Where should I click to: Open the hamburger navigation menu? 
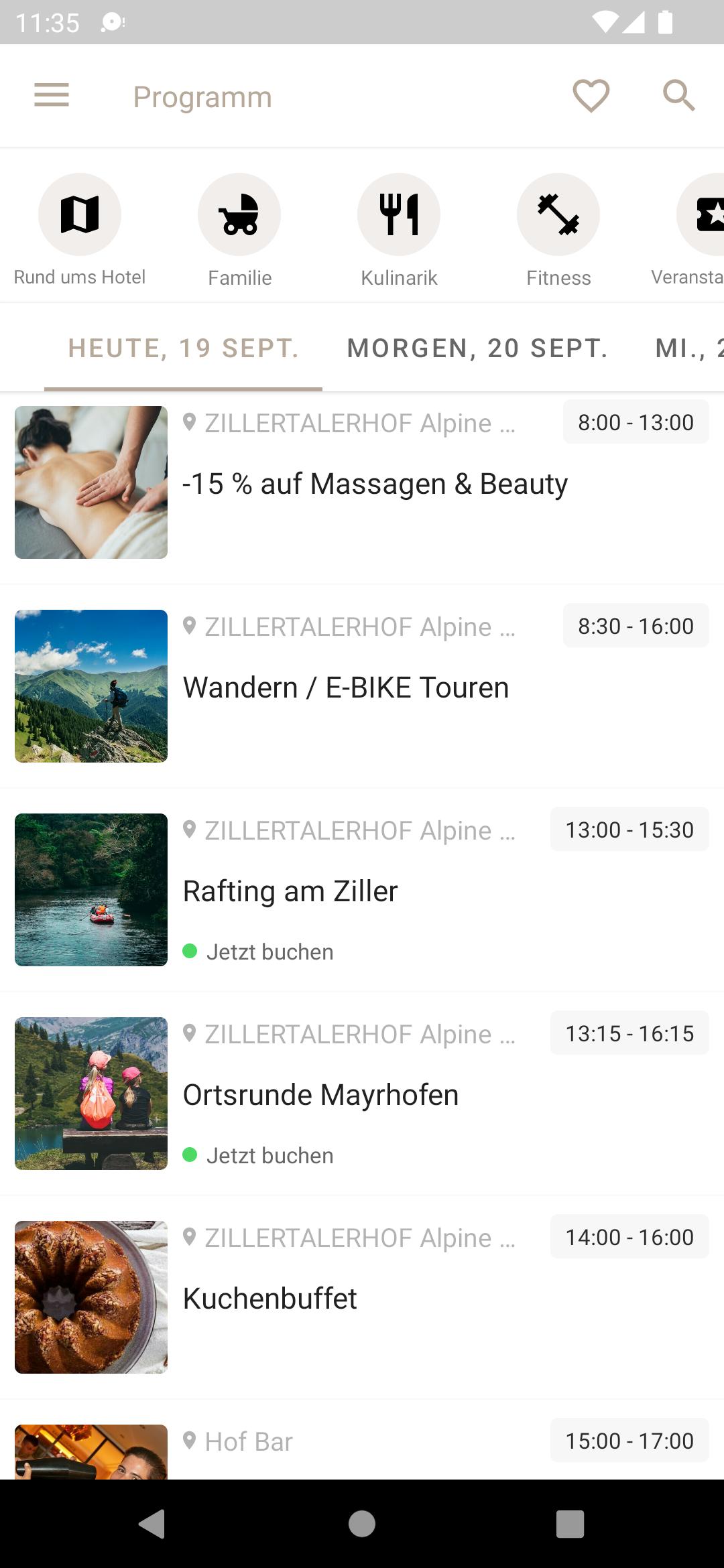52,95
